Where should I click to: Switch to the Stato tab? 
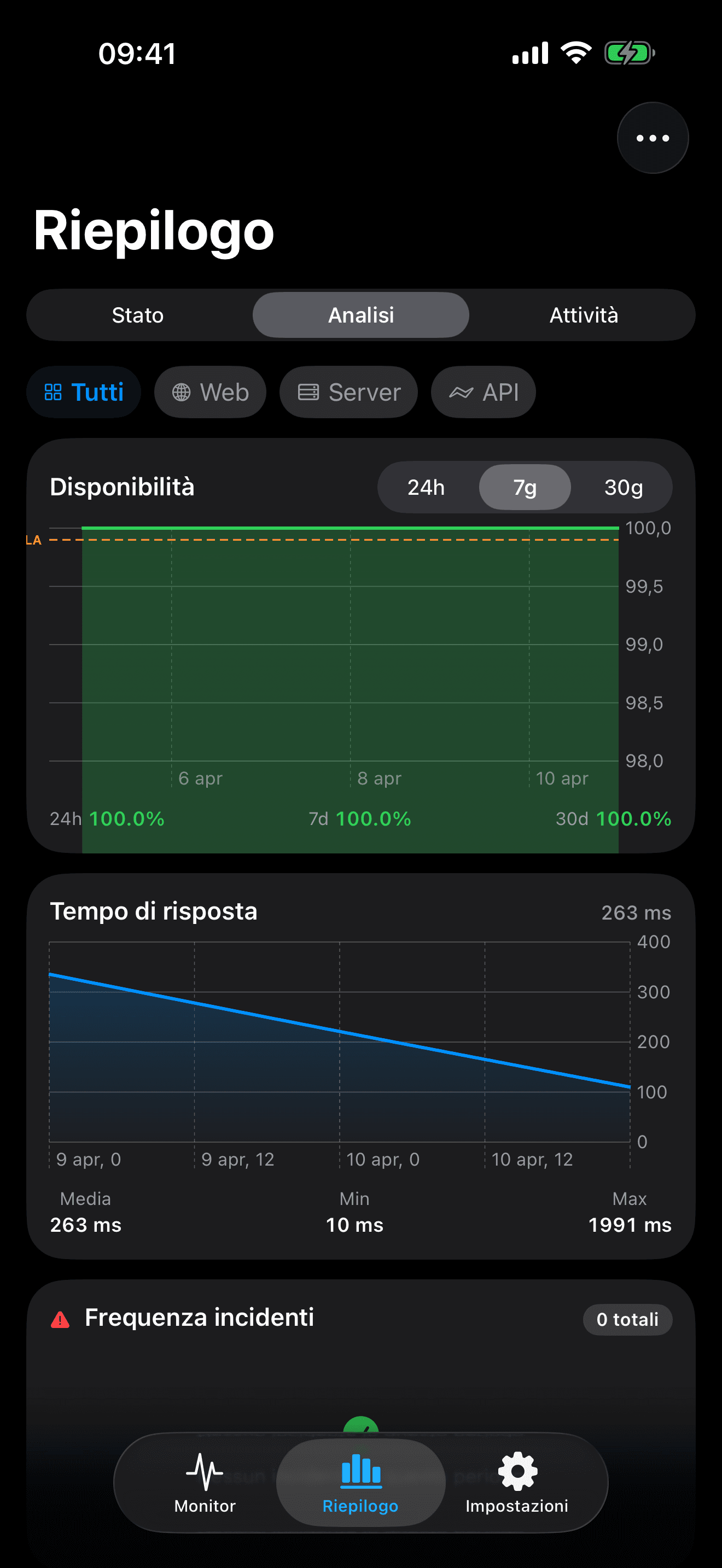[138, 315]
